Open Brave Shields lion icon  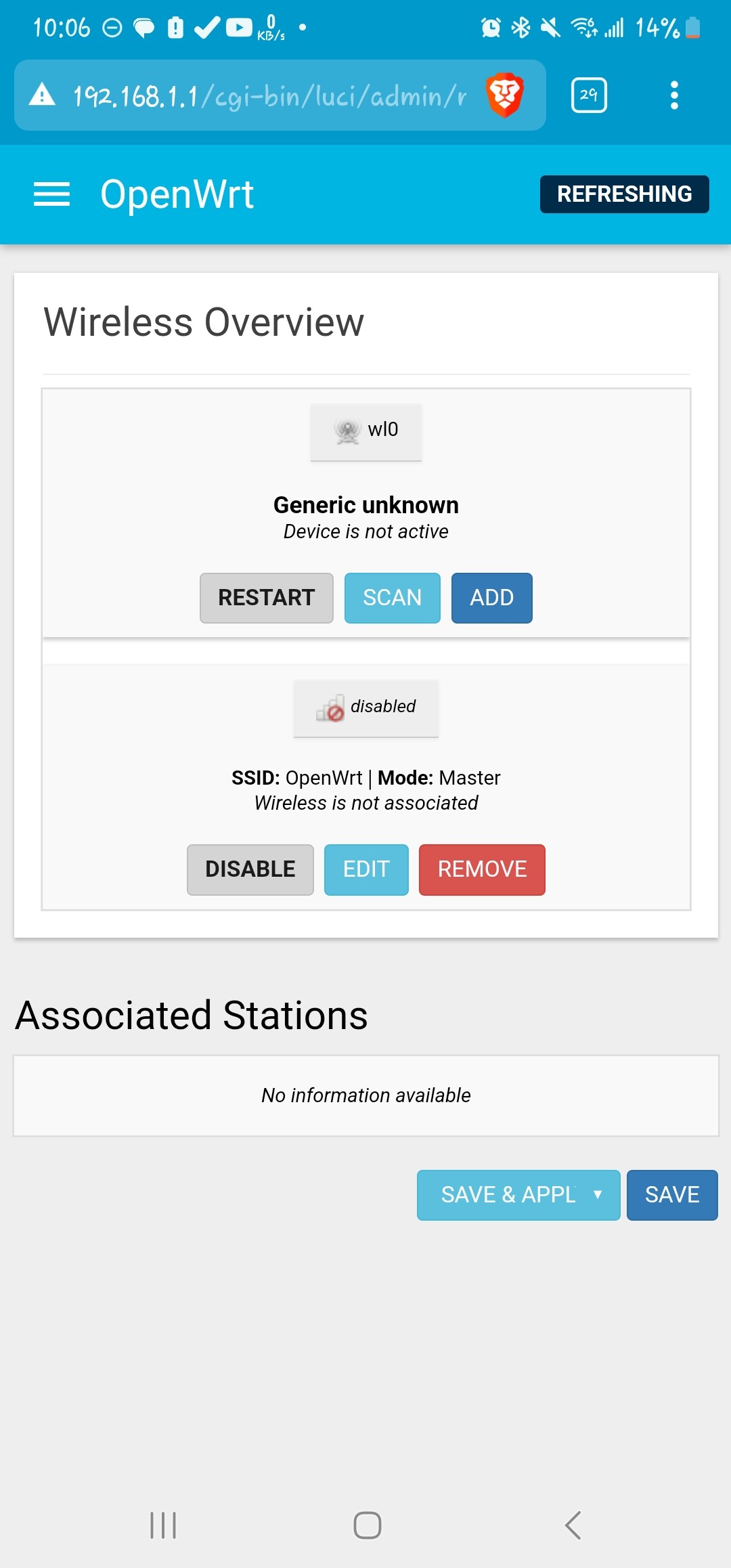[x=505, y=95]
